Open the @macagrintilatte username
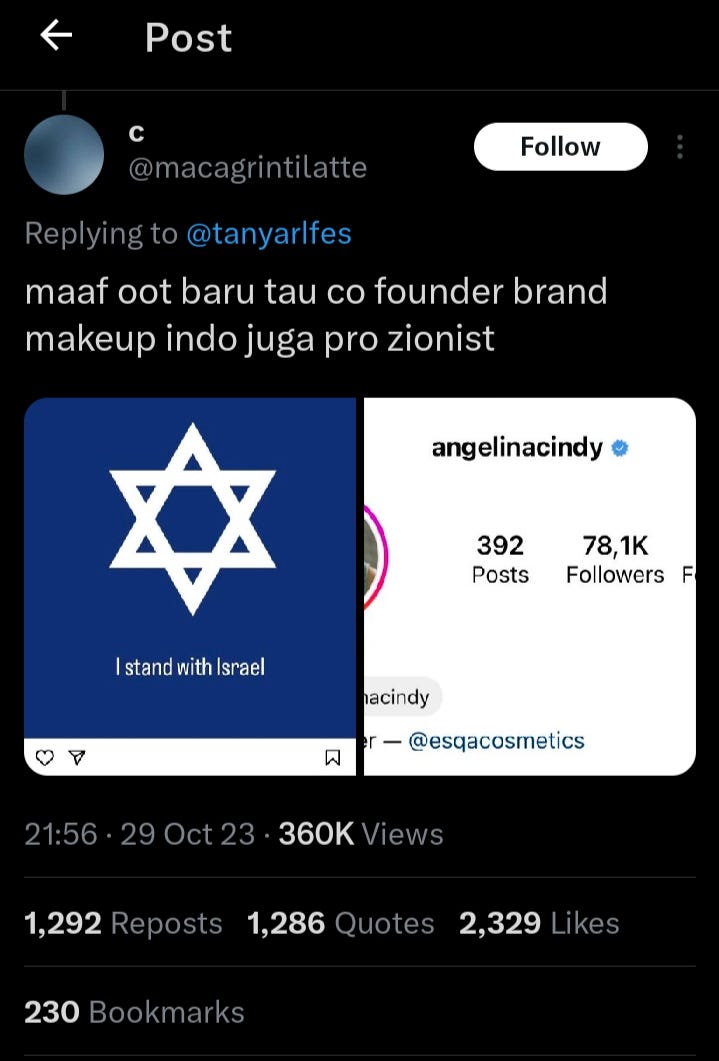Viewport: 719px width, 1061px height. click(248, 167)
